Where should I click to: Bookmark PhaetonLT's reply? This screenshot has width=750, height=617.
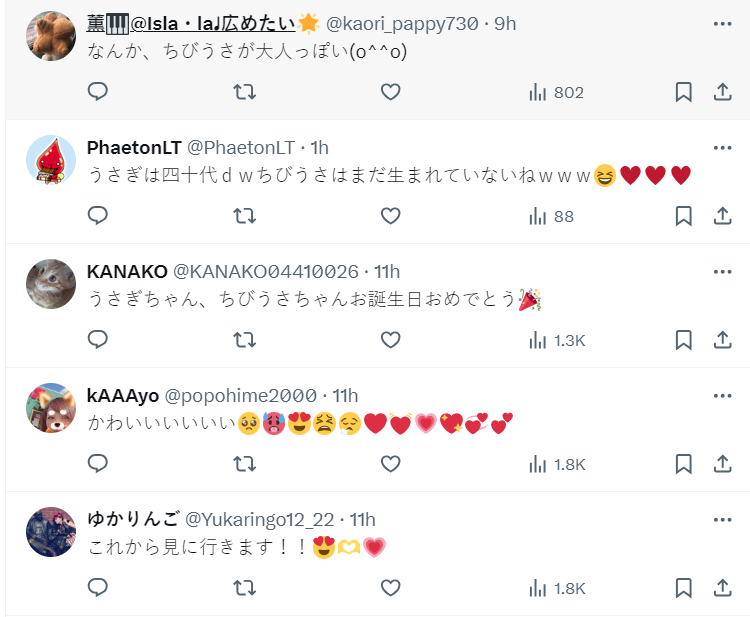click(684, 216)
